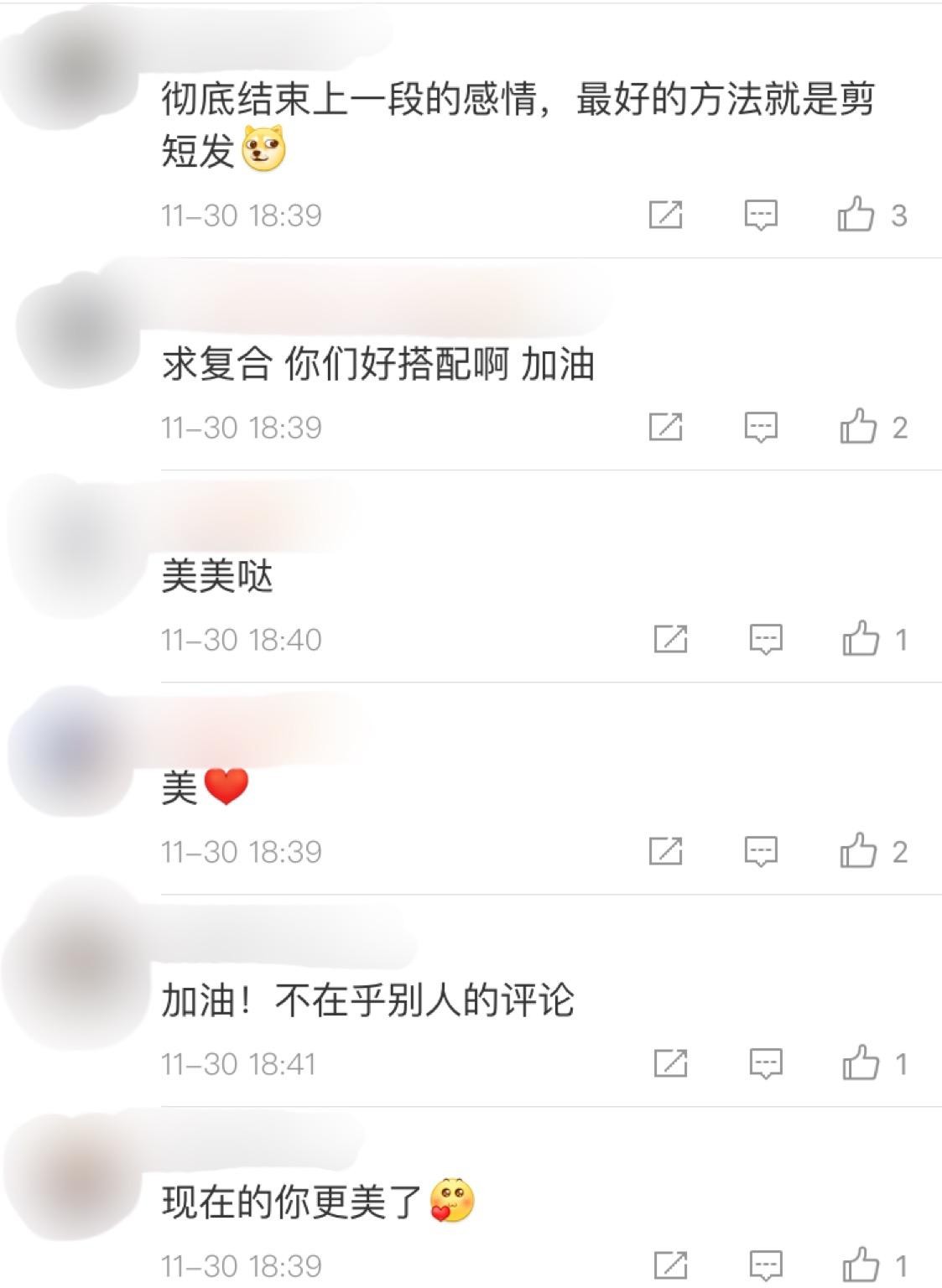Like the comment about 剪短发
942x1288 pixels.
coord(856,215)
